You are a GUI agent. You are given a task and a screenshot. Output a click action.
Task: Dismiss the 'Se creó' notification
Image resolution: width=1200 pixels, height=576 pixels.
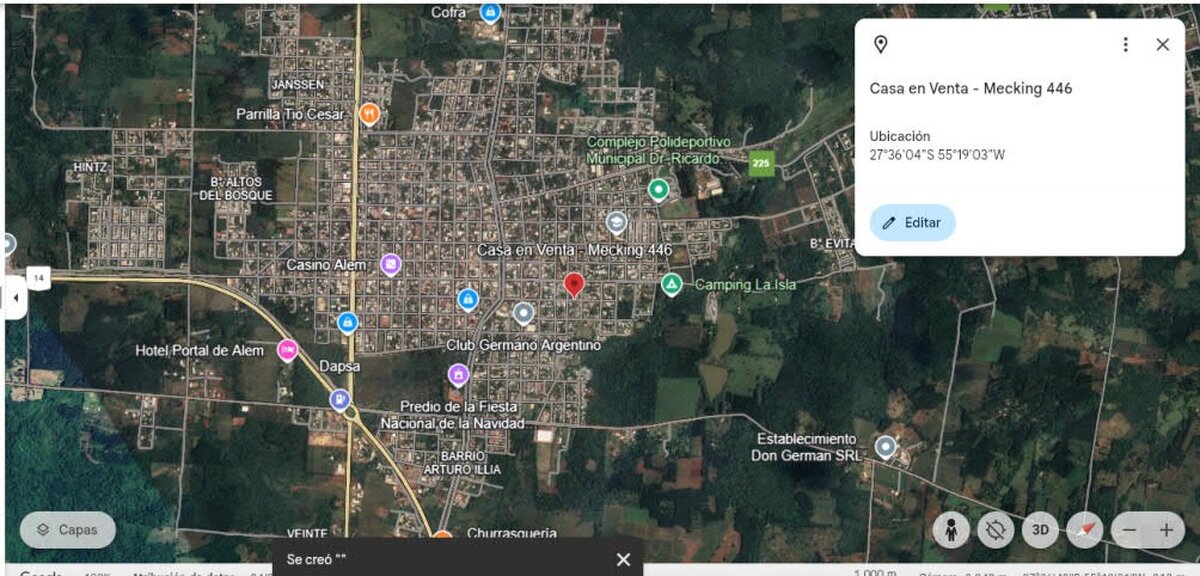tap(623, 559)
